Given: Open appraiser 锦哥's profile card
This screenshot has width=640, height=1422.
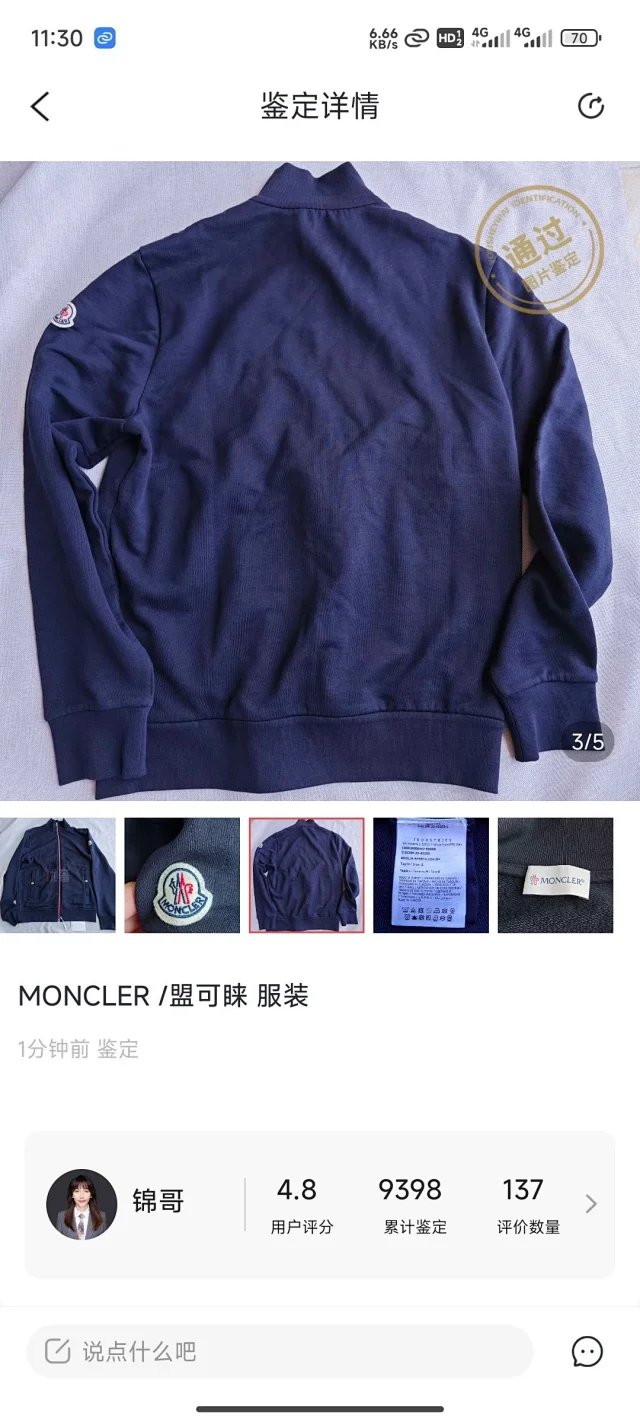Looking at the screenshot, I should [x=320, y=1204].
